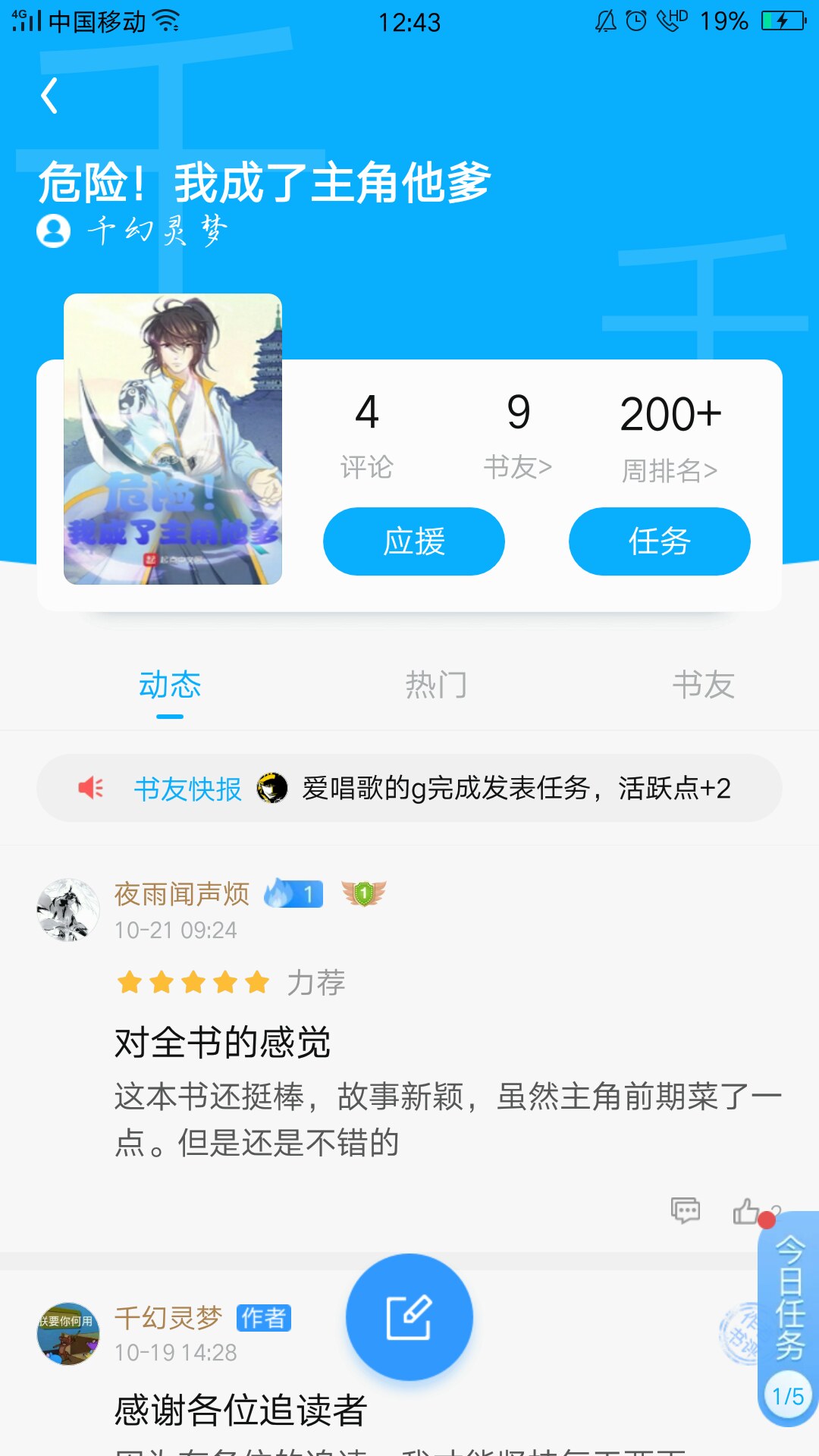Screen dimensions: 819x1456
Task: Tap the 应援 button
Action: pos(413,541)
